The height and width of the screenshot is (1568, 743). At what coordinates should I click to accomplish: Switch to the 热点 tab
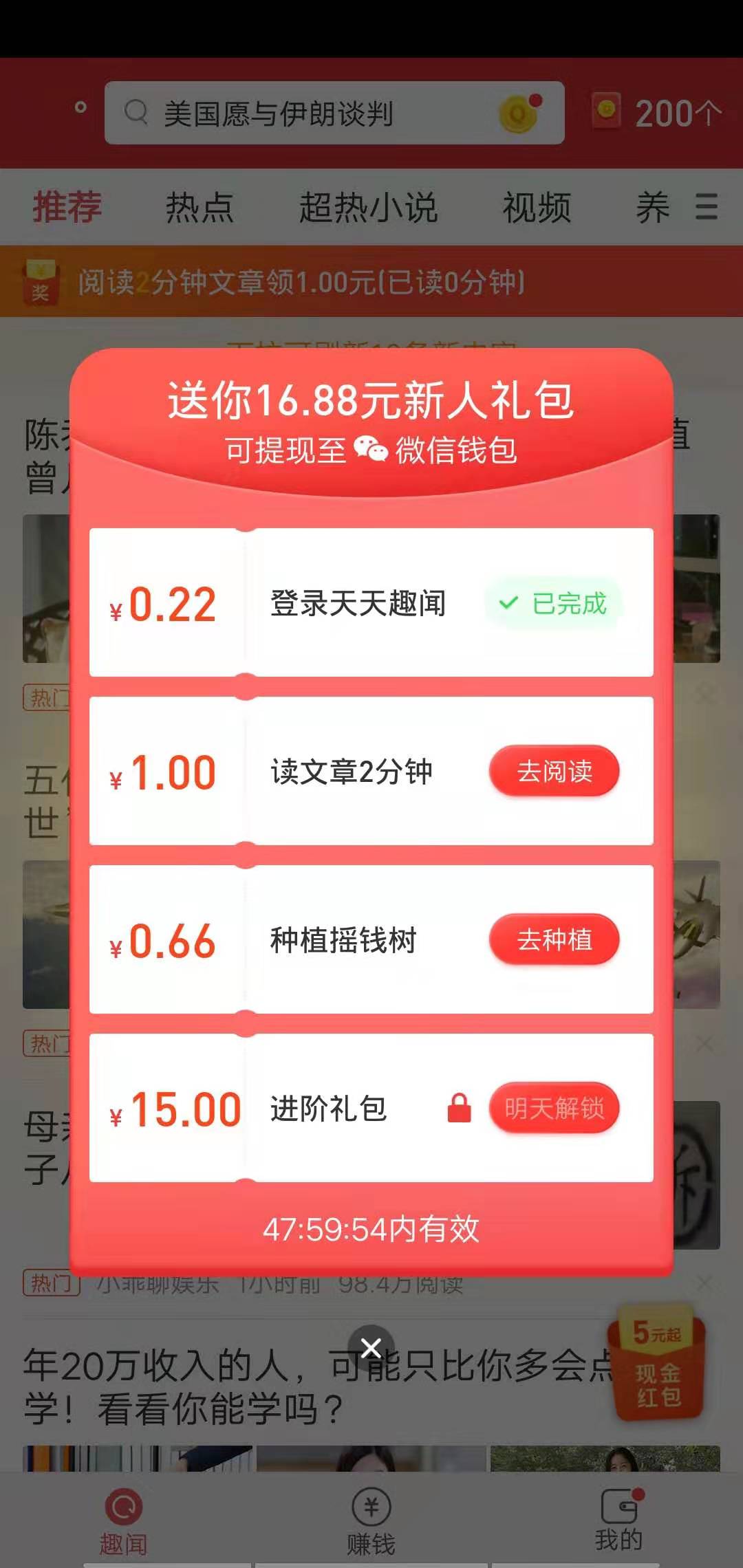click(200, 208)
